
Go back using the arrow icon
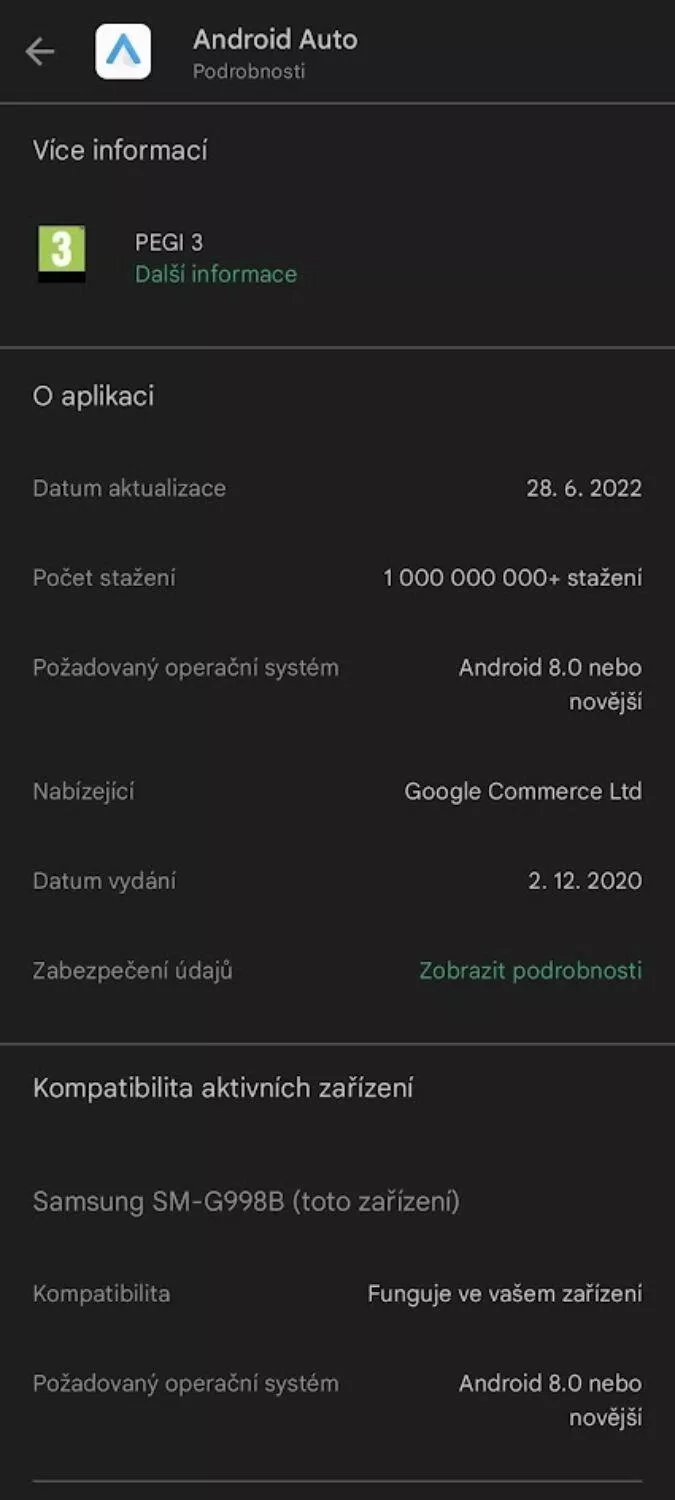[x=40, y=52]
